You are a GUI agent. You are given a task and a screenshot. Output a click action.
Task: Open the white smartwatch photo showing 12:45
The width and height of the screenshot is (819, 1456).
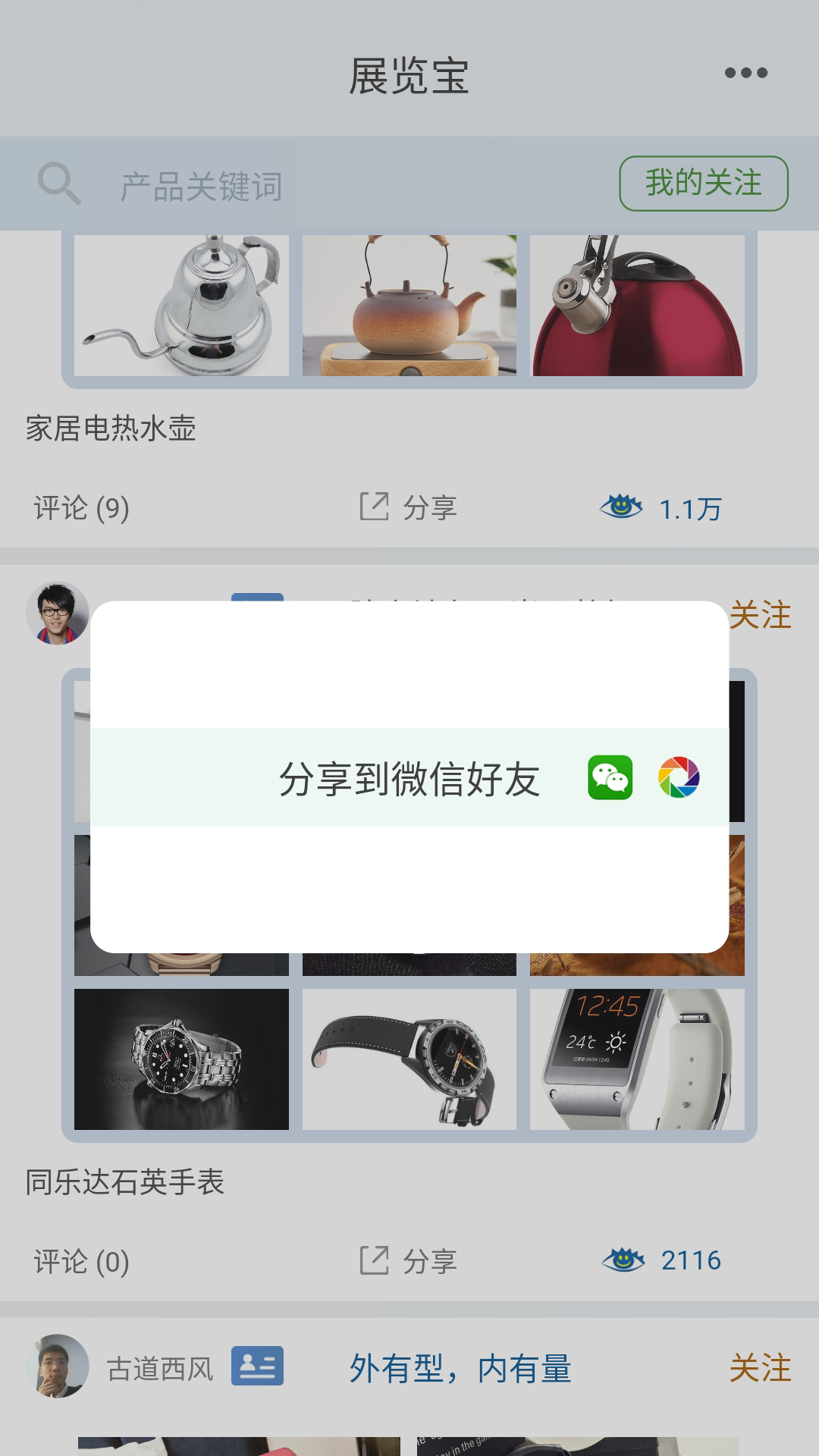[637, 1059]
